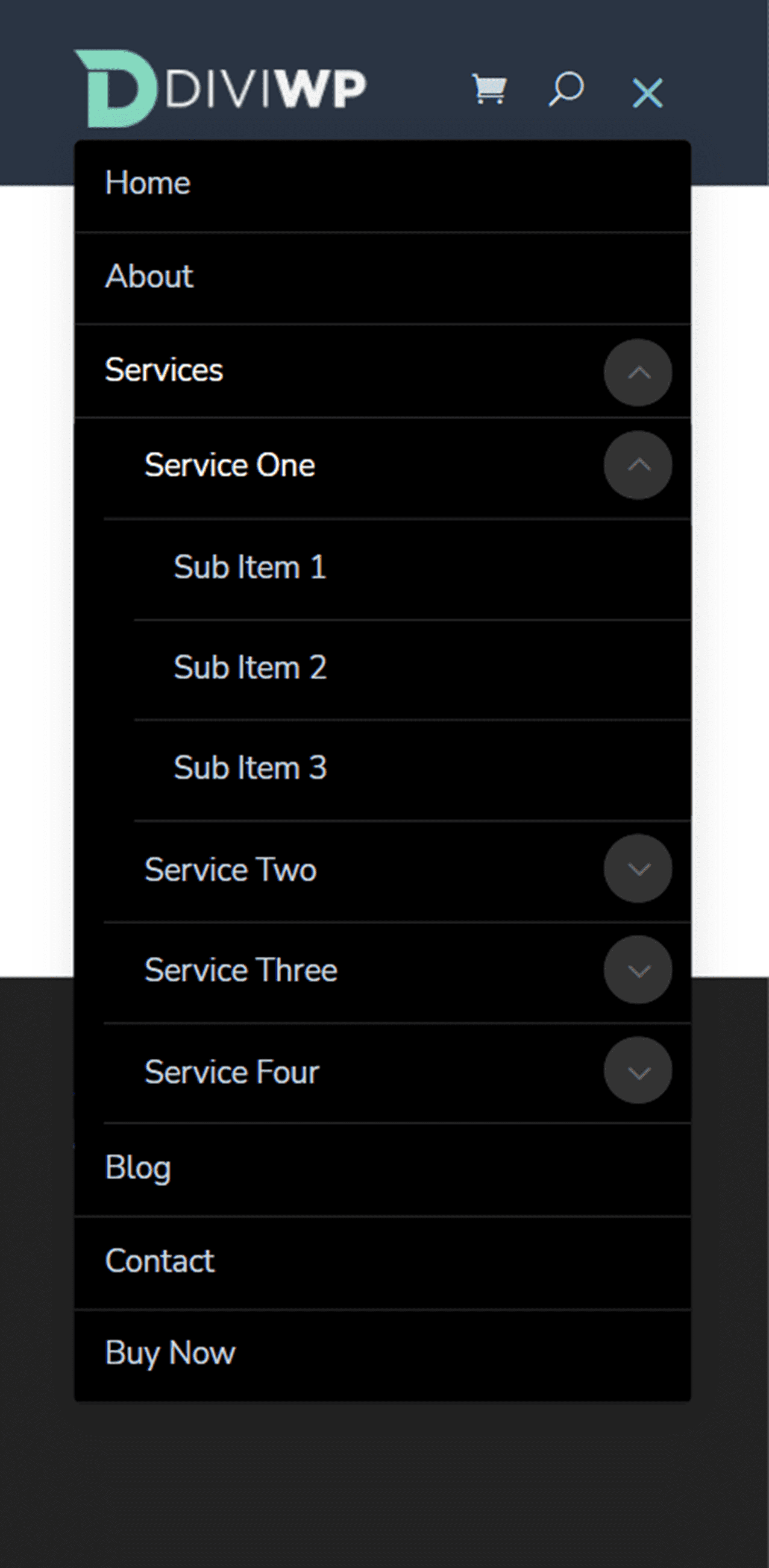This screenshot has height=1568, width=769.
Task: Select Home from the menu
Action: click(x=147, y=182)
